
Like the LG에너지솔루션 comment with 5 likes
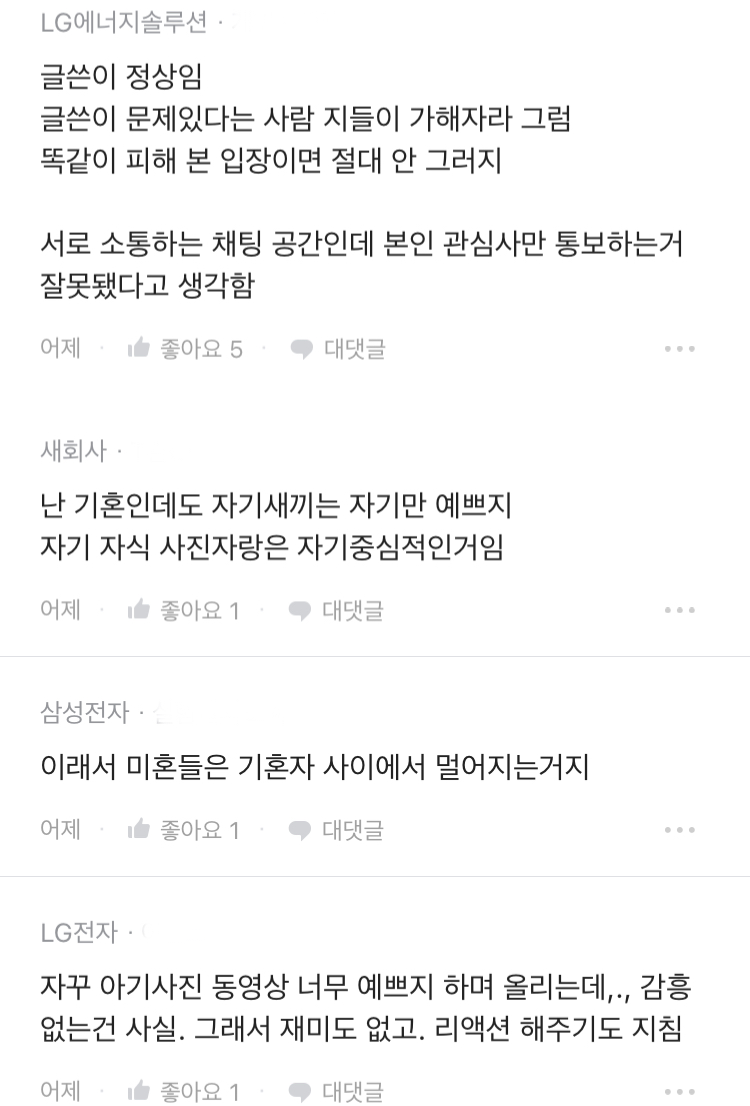185,349
